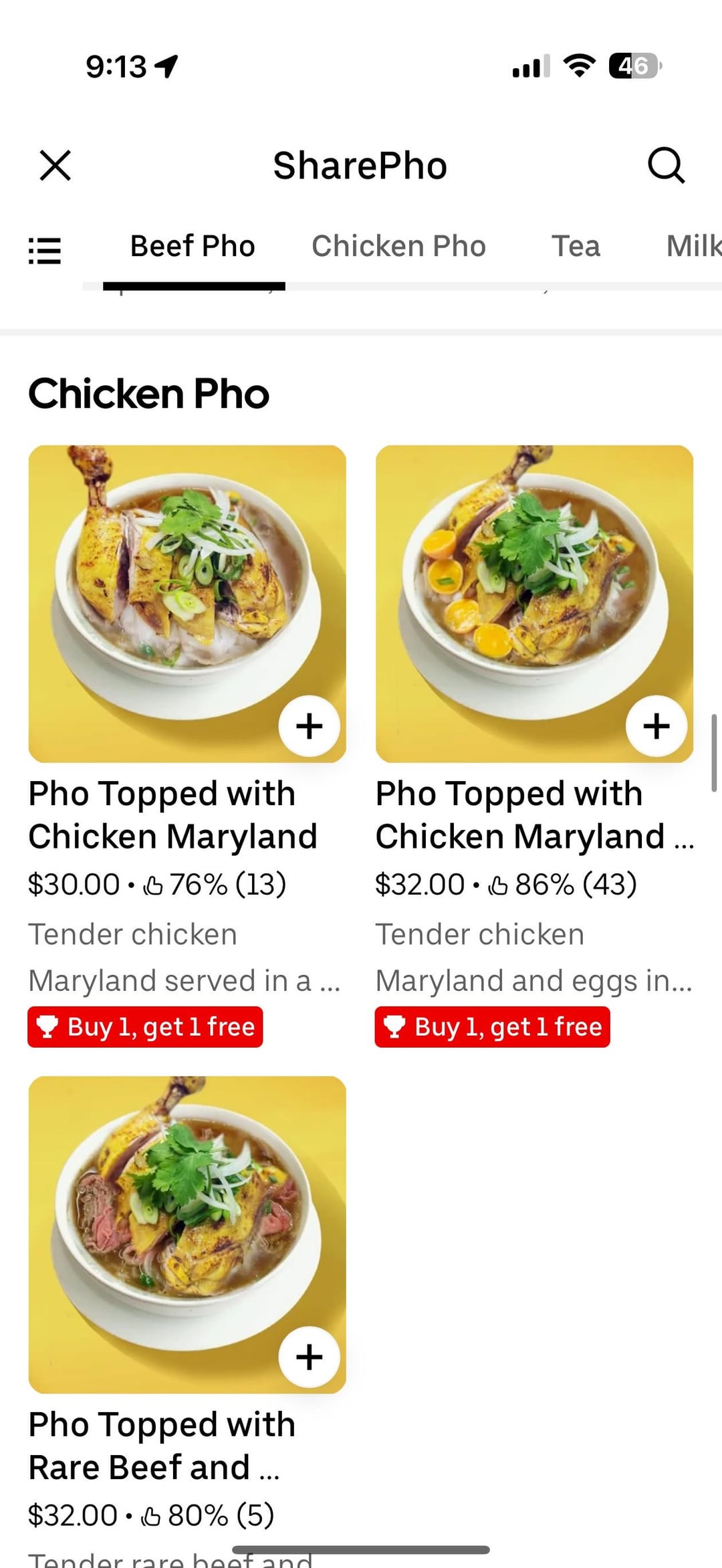Select the Tea tab
Viewport: 722px width, 1568px height.
tap(576, 246)
